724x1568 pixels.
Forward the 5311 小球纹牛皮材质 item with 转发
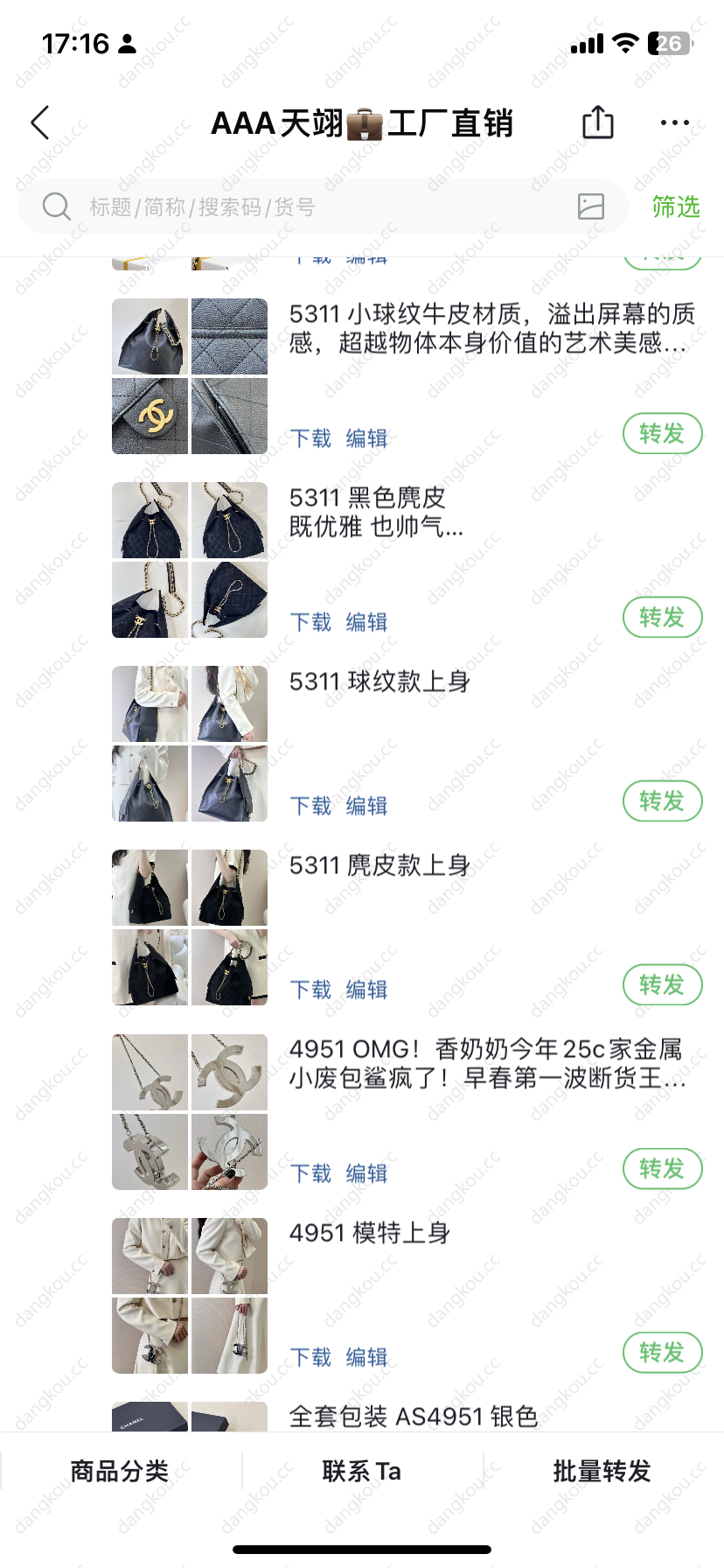[662, 433]
